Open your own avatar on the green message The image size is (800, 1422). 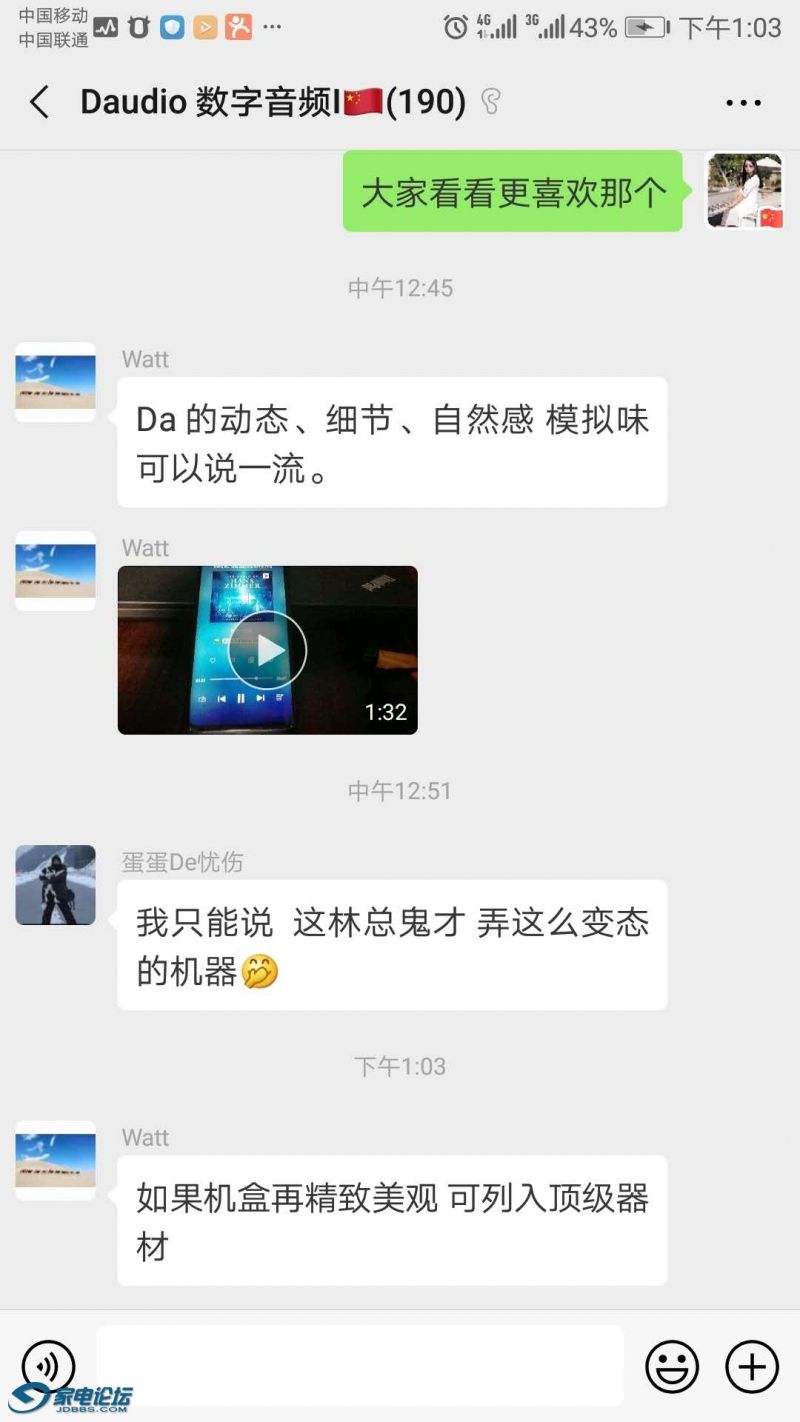coord(744,191)
